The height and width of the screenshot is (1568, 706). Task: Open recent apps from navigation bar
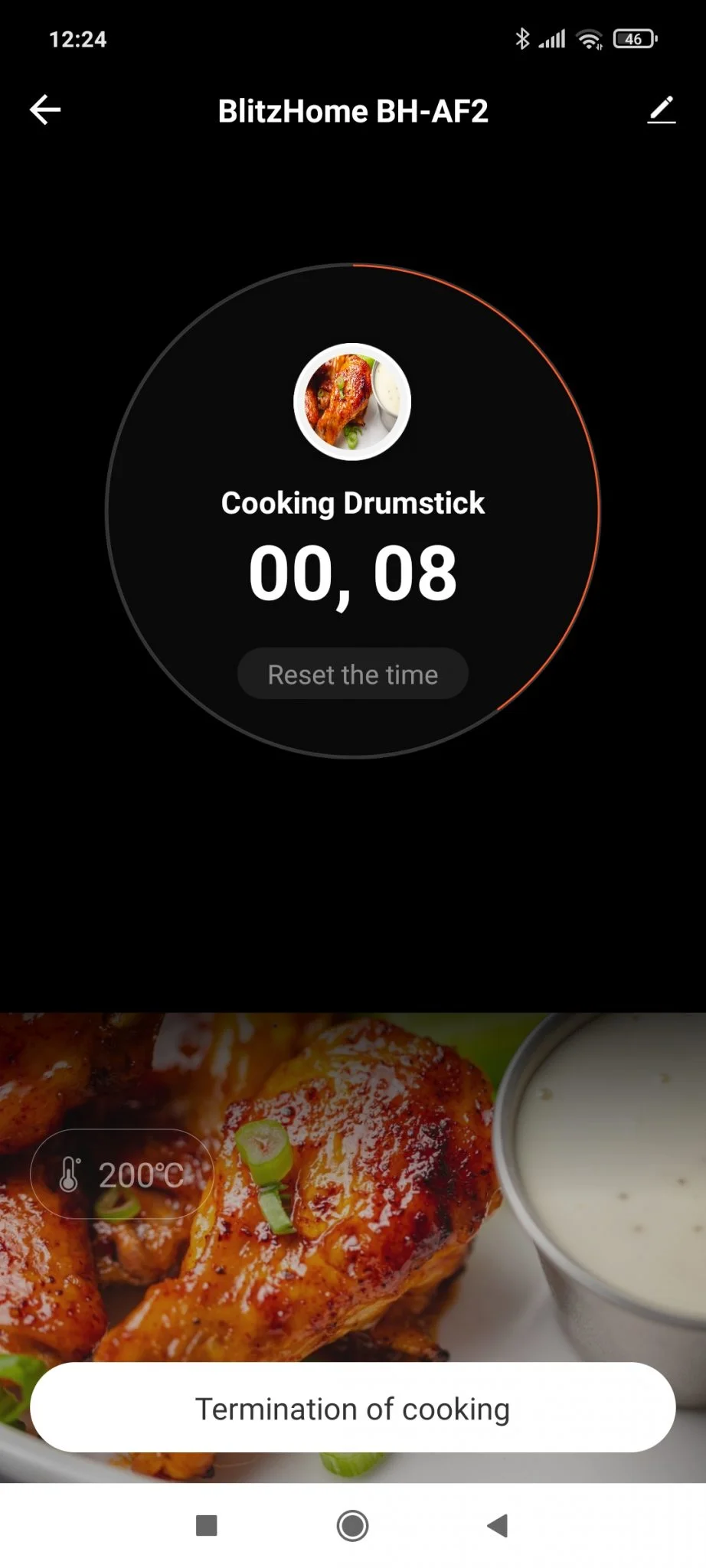[207, 1525]
